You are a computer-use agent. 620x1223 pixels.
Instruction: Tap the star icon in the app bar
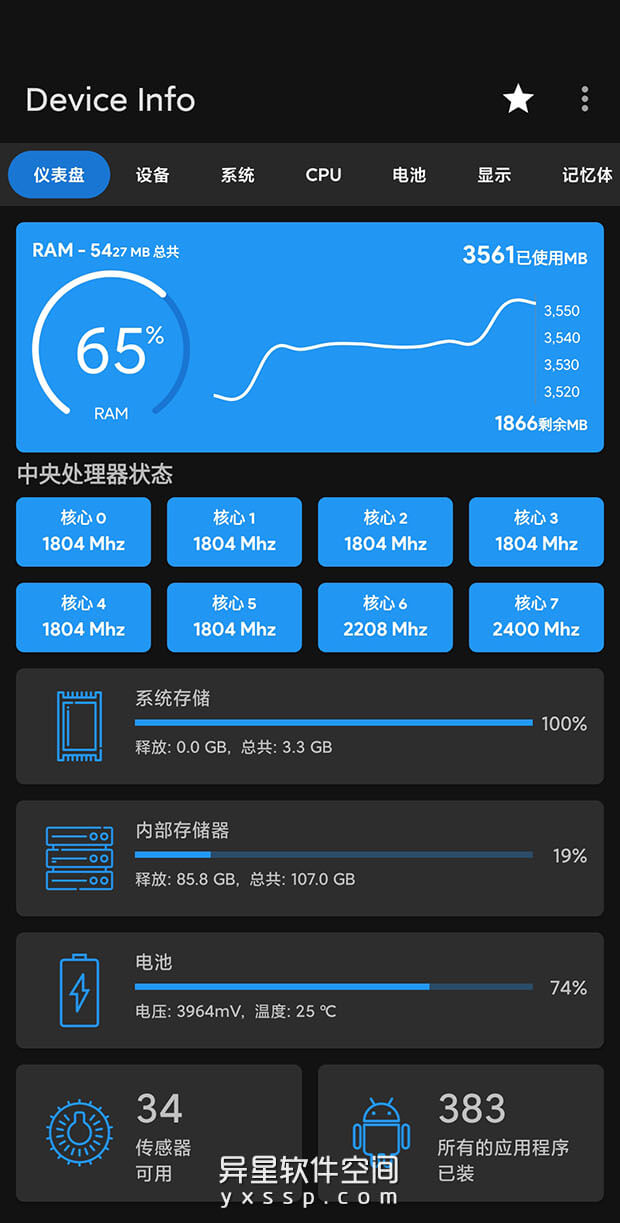(x=518, y=99)
